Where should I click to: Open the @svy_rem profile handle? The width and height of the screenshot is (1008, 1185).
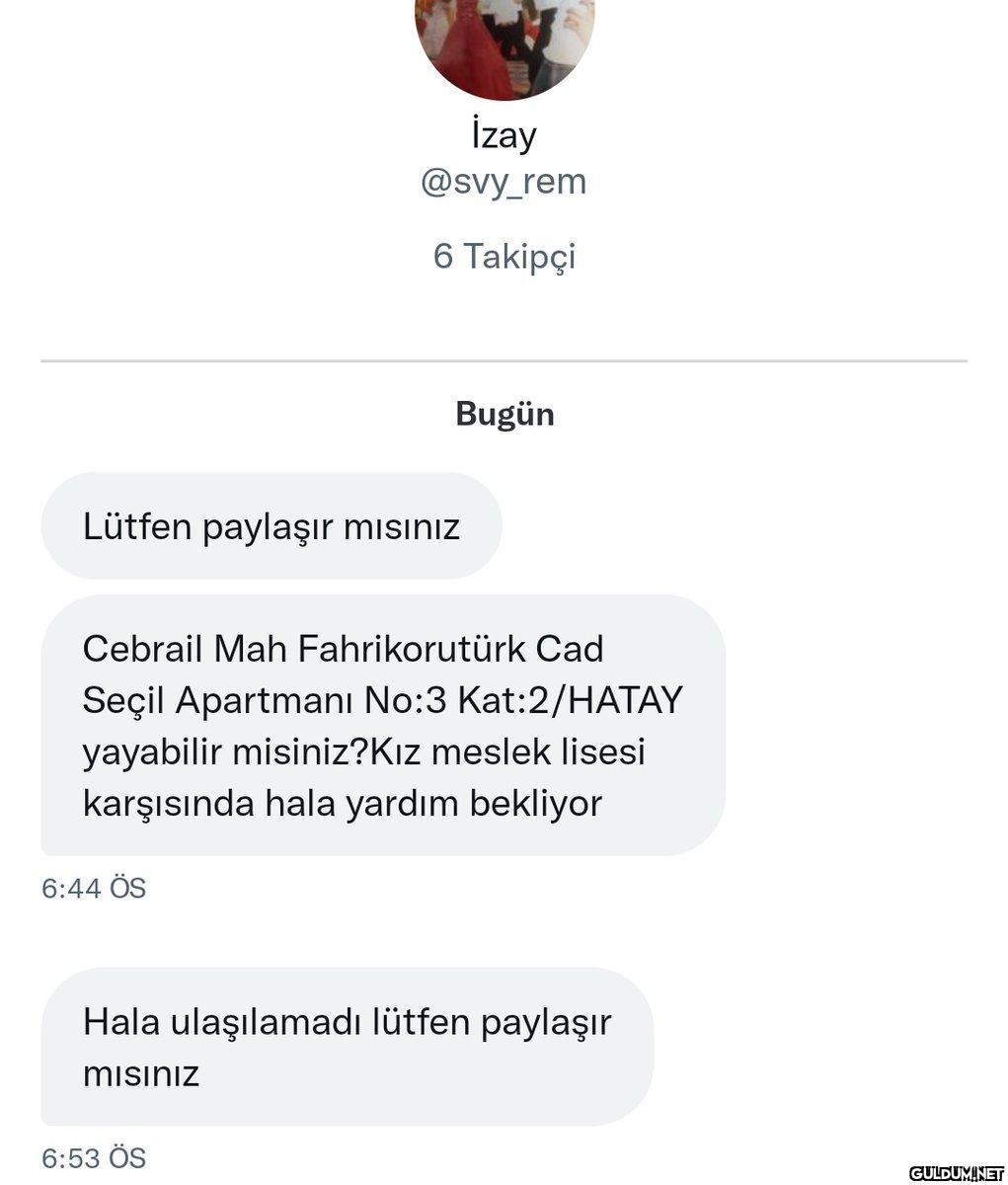point(504,182)
